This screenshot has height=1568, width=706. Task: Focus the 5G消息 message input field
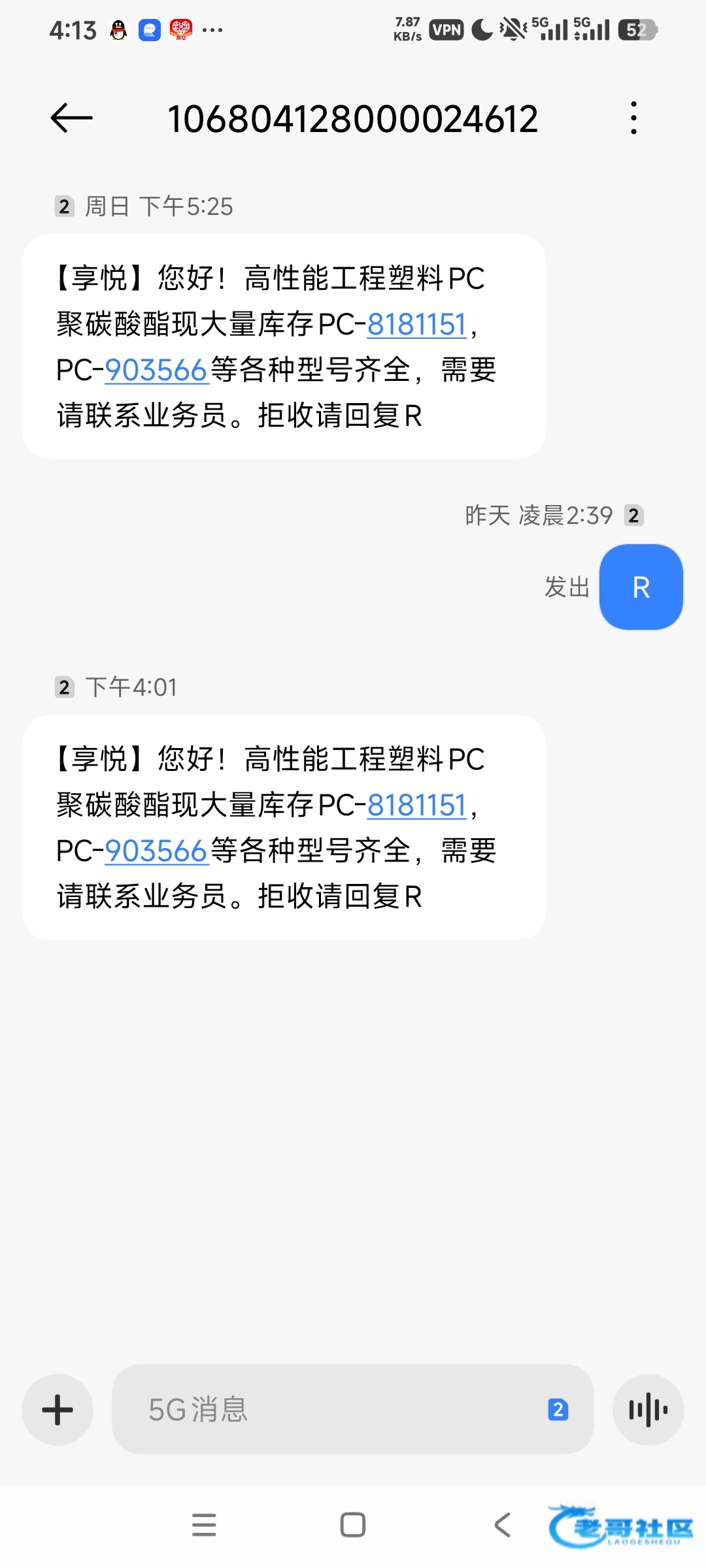327,1409
